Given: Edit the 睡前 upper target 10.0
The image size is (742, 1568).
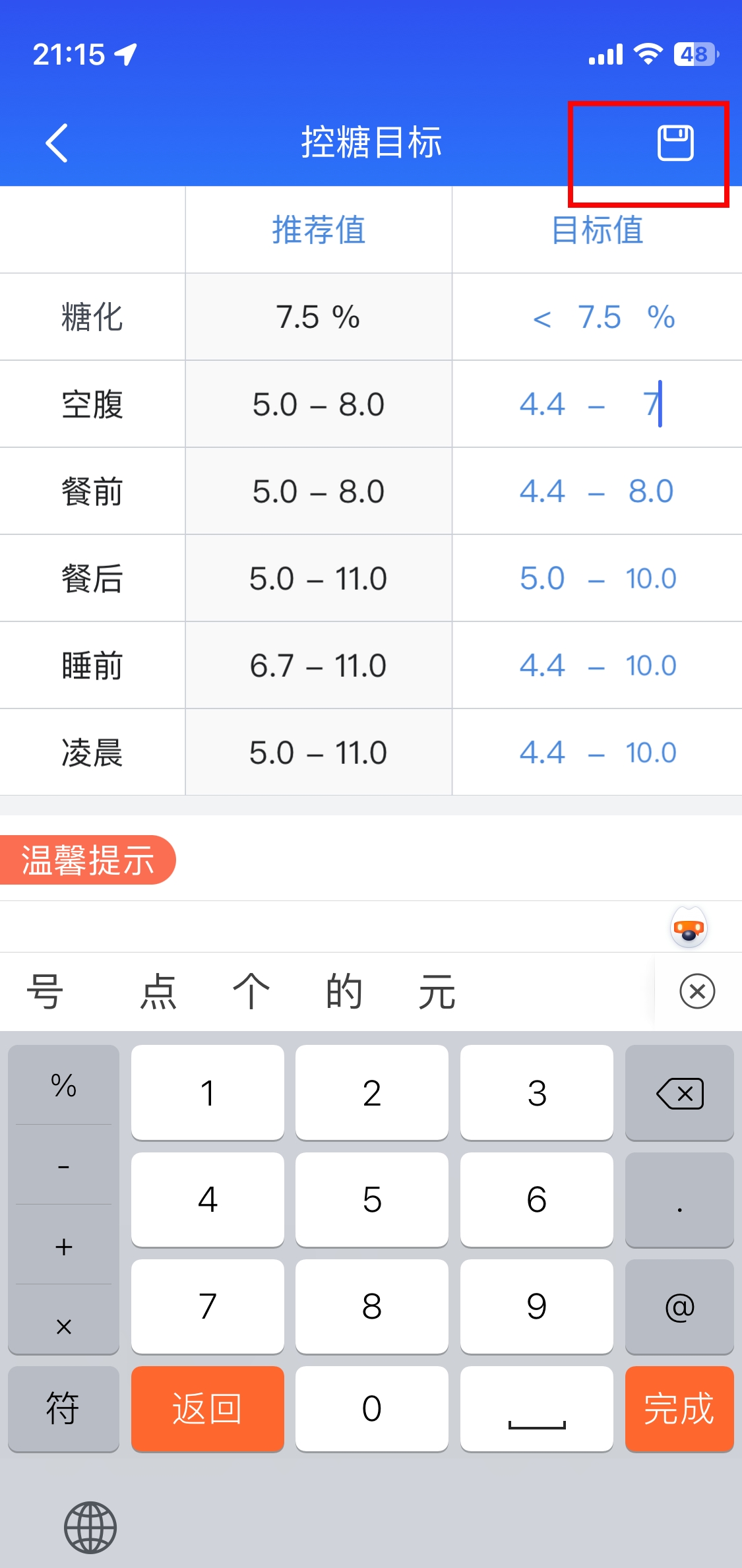Looking at the screenshot, I should click(x=651, y=666).
